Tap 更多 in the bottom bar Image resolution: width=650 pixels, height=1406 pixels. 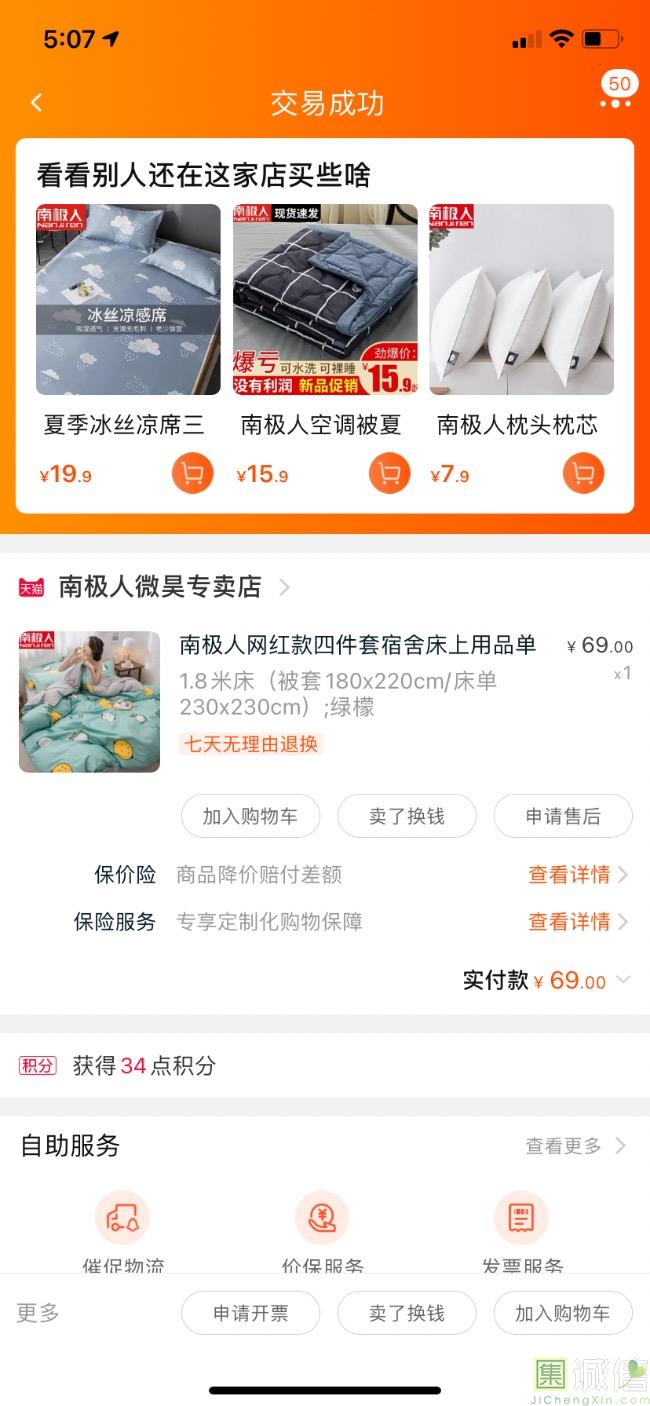coord(38,1313)
